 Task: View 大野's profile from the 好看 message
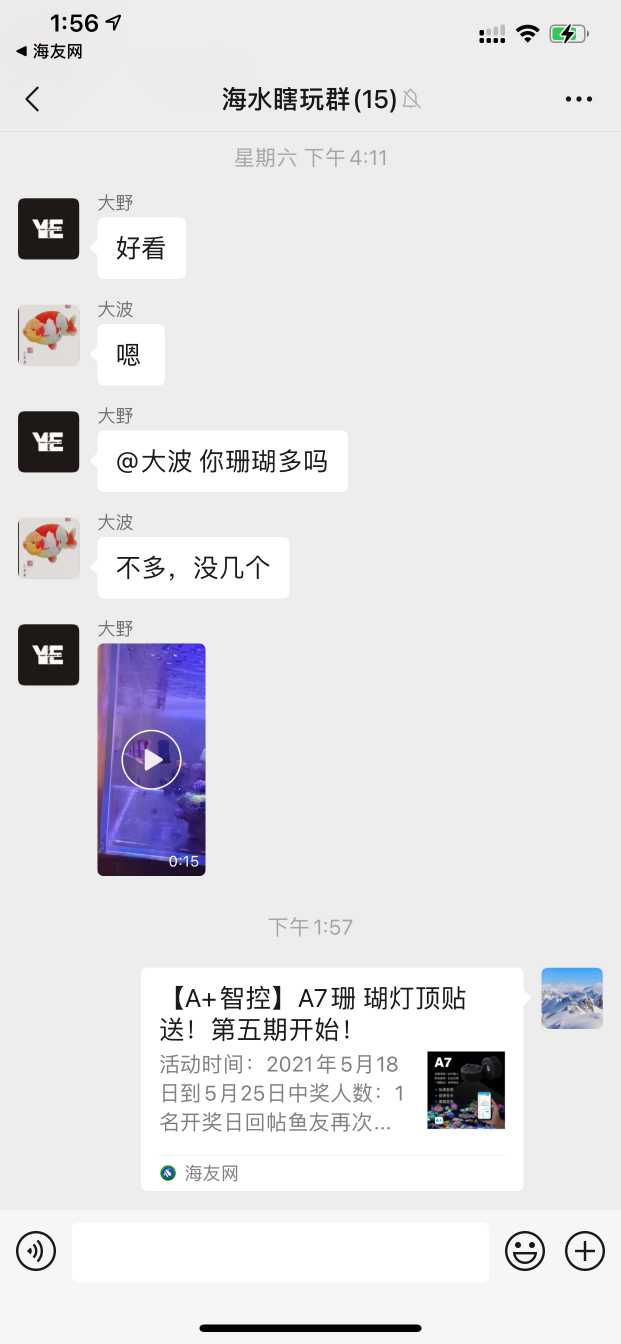48,229
